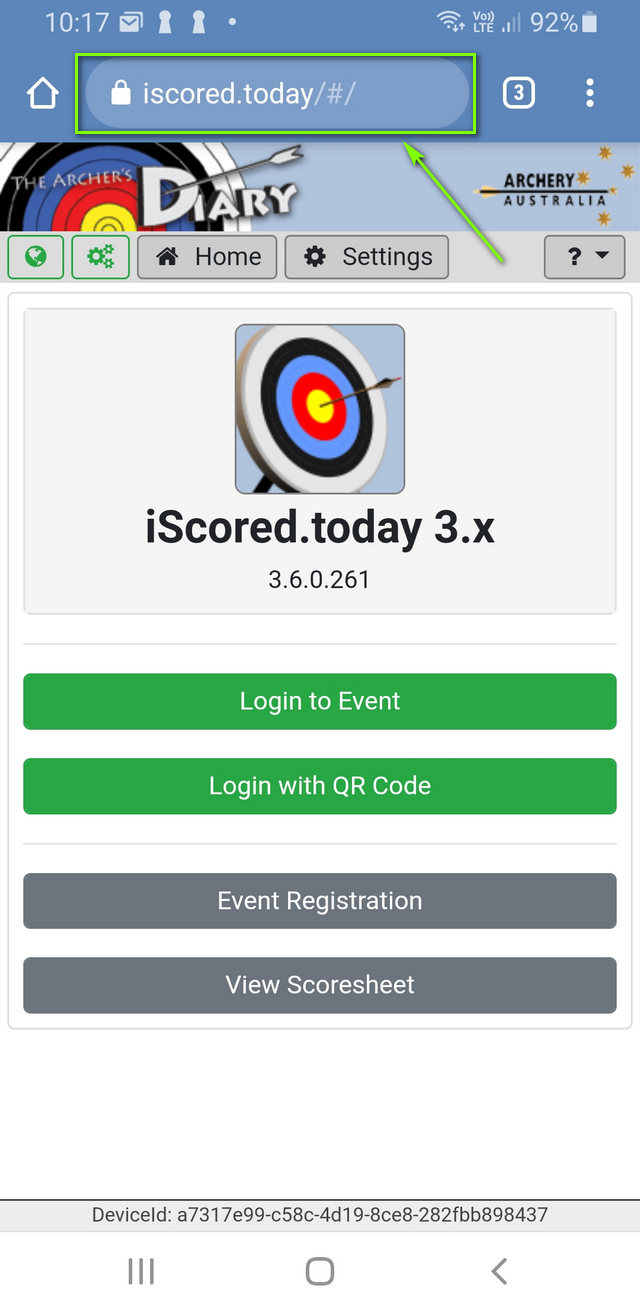
Task: Choose Login with QR Code
Action: pyautogui.click(x=320, y=786)
